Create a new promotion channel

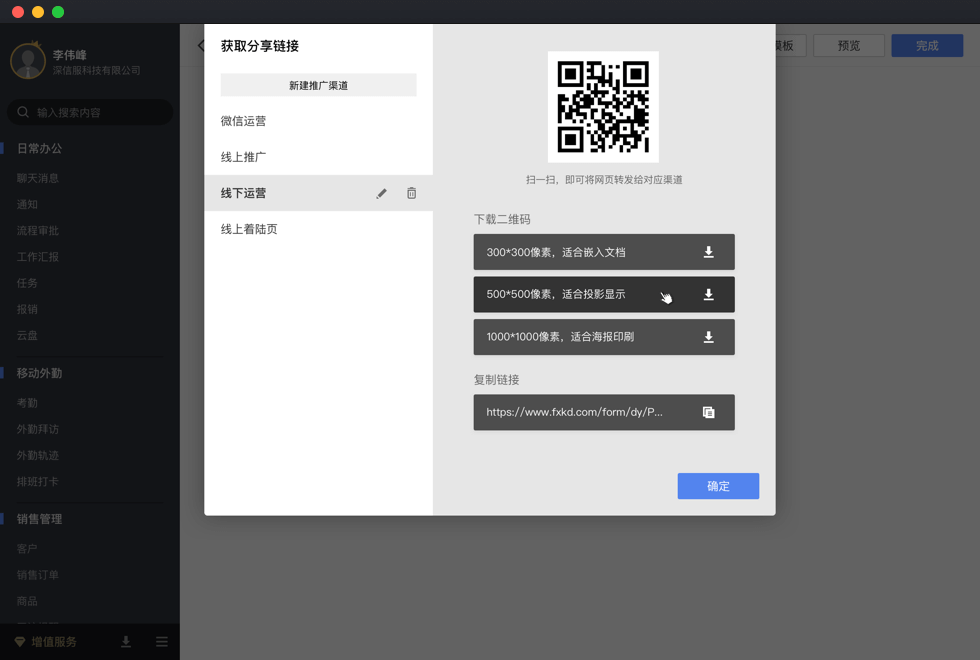tap(318, 85)
